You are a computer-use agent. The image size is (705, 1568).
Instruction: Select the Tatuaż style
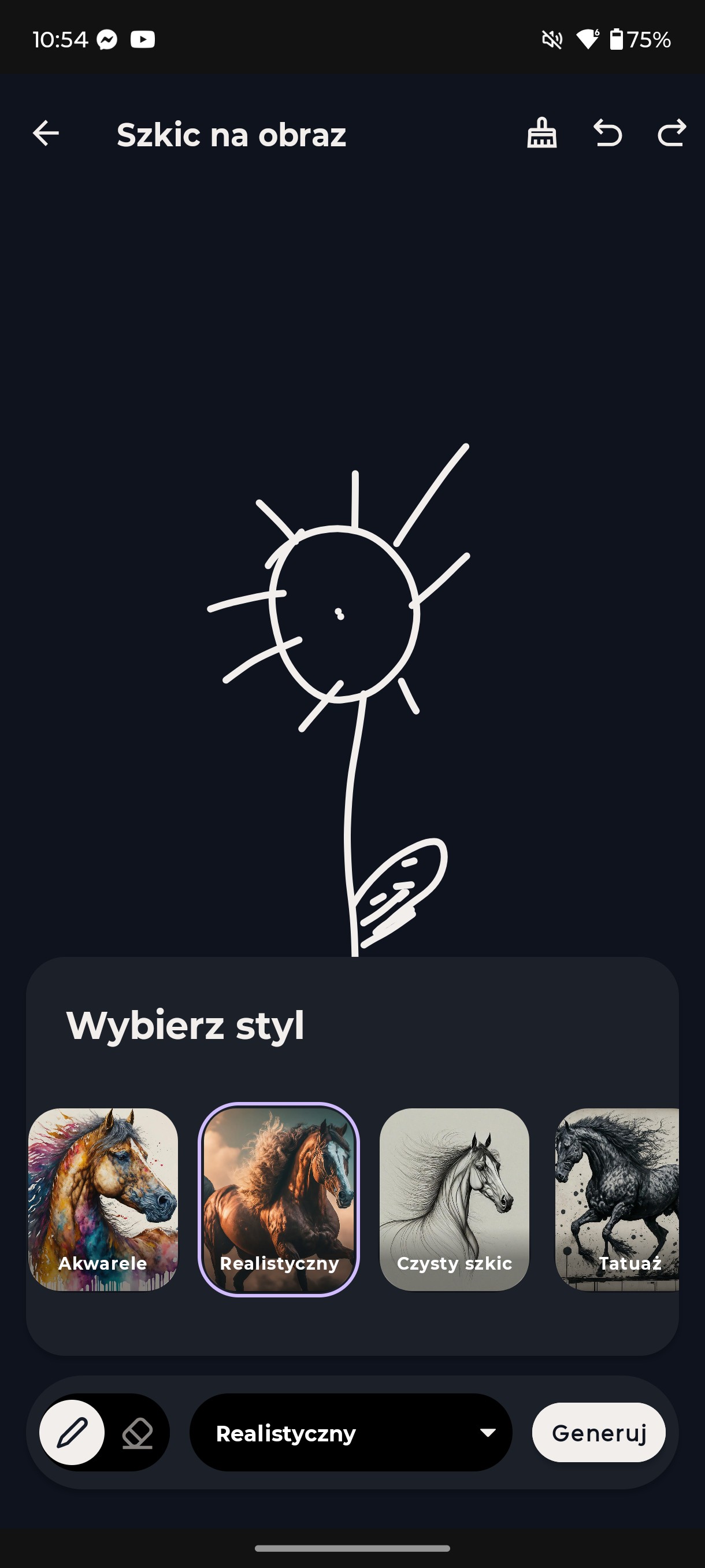(x=617, y=1199)
